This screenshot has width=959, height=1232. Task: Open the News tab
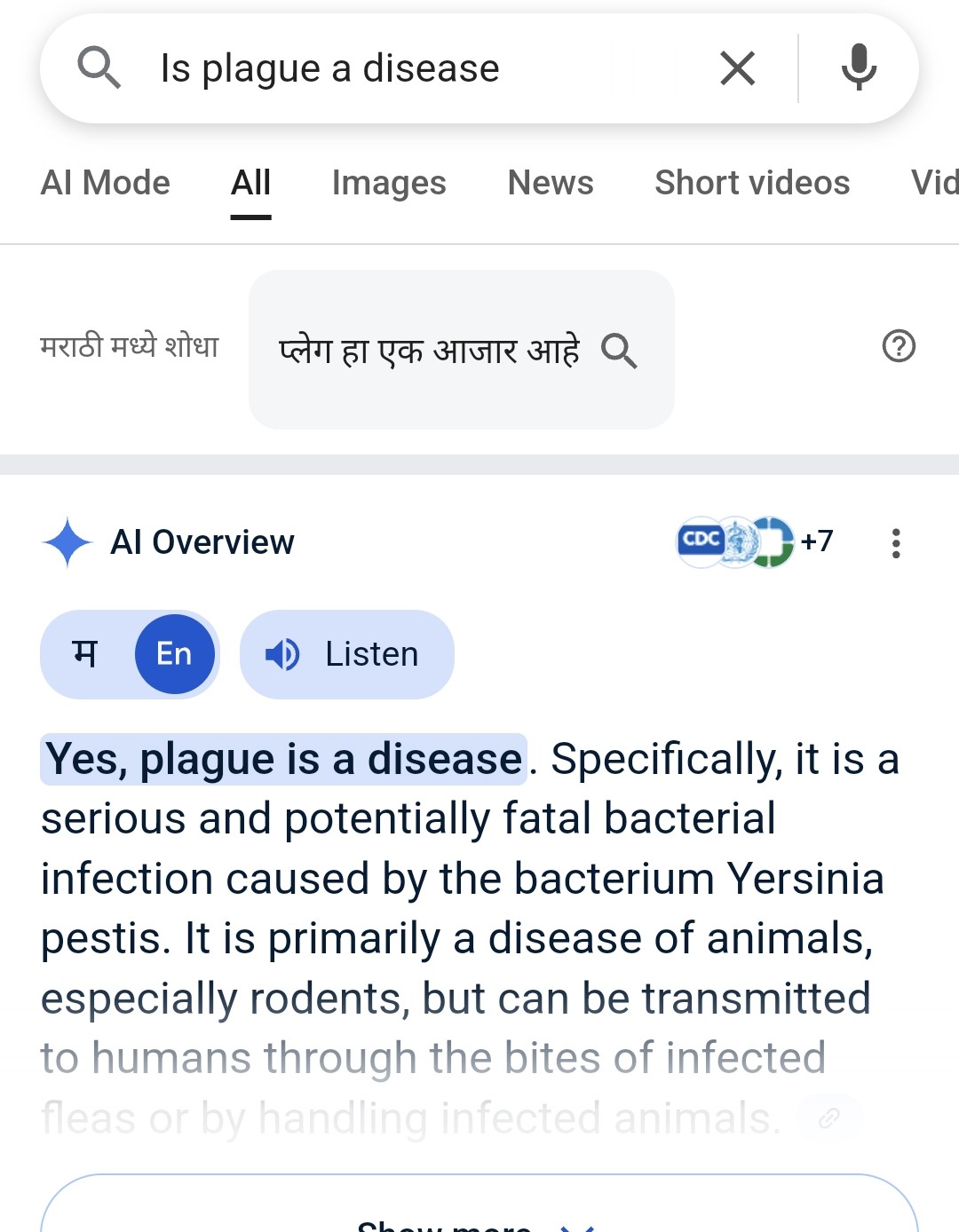(550, 183)
